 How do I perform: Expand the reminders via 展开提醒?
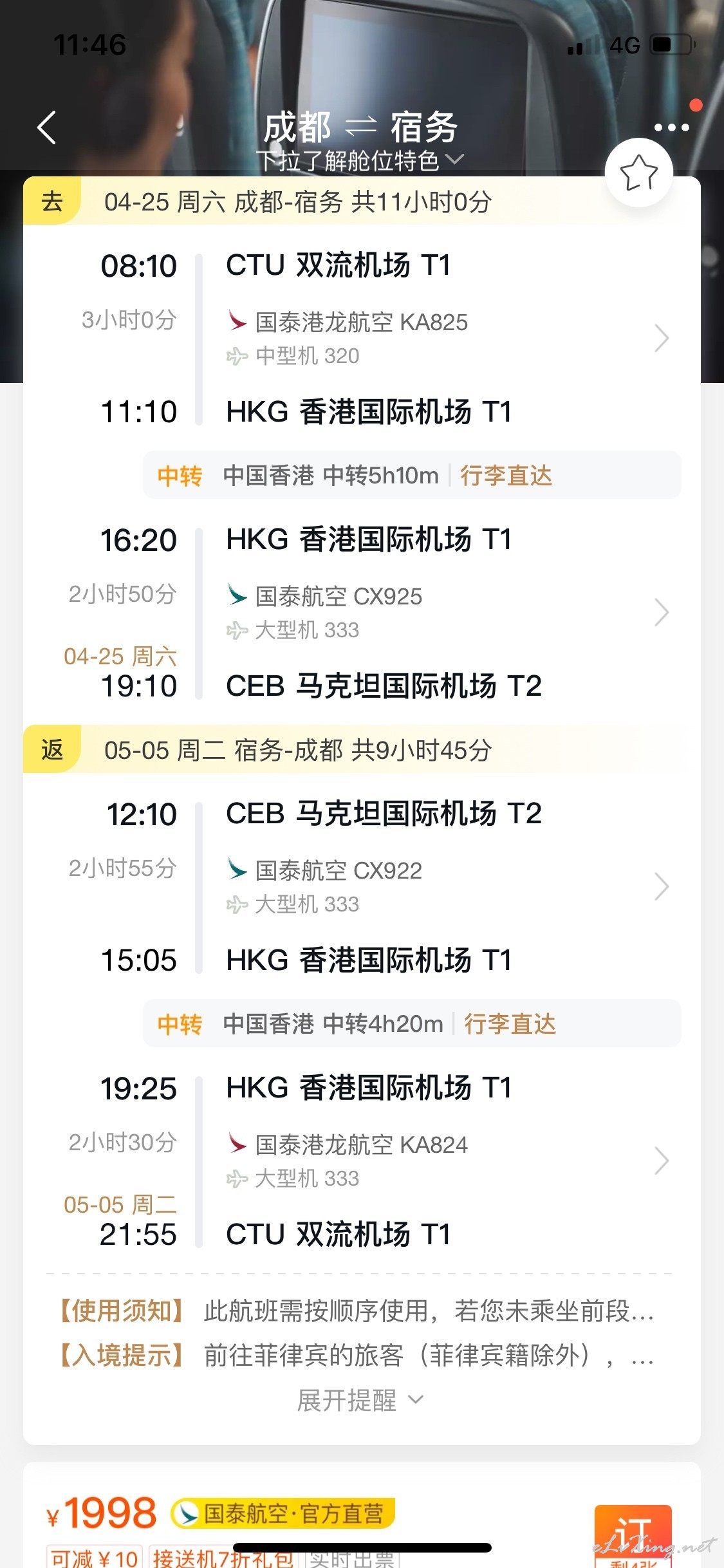pos(360,1401)
